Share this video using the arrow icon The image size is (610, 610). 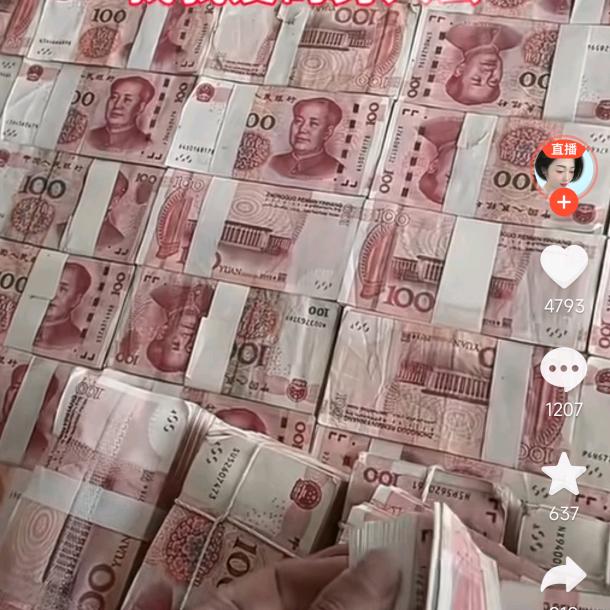point(564,577)
